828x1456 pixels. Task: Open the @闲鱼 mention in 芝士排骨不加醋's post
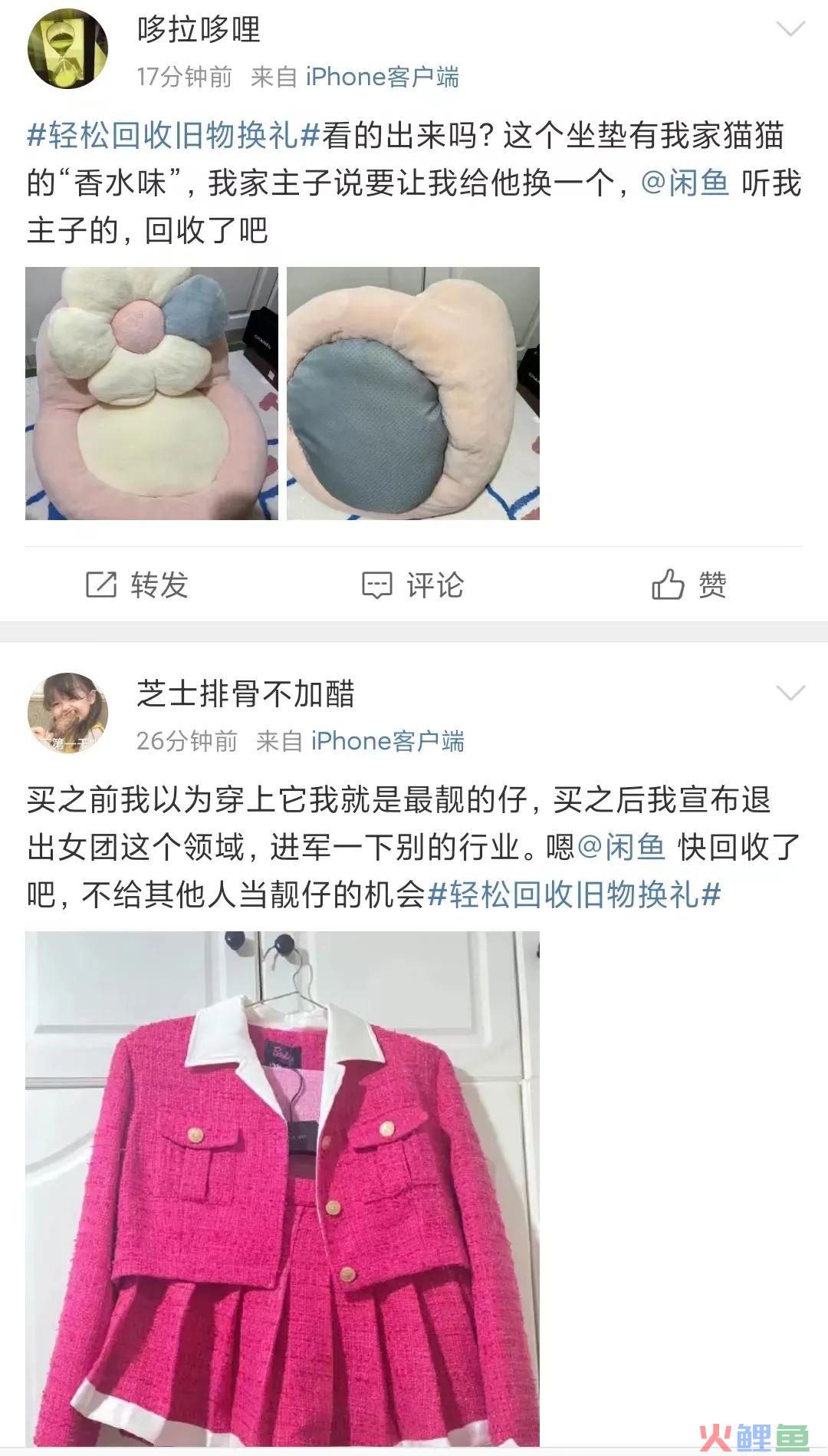[620, 847]
